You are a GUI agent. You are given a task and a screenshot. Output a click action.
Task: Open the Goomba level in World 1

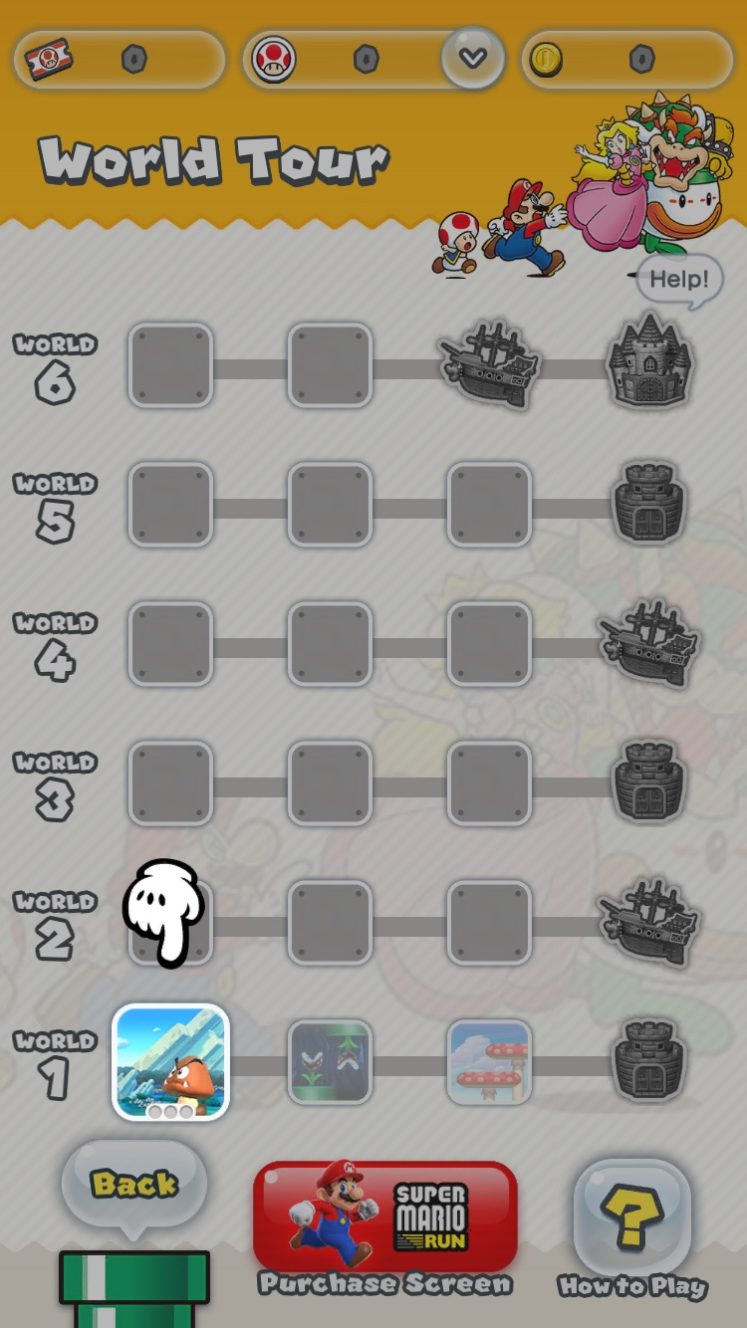click(x=170, y=1062)
